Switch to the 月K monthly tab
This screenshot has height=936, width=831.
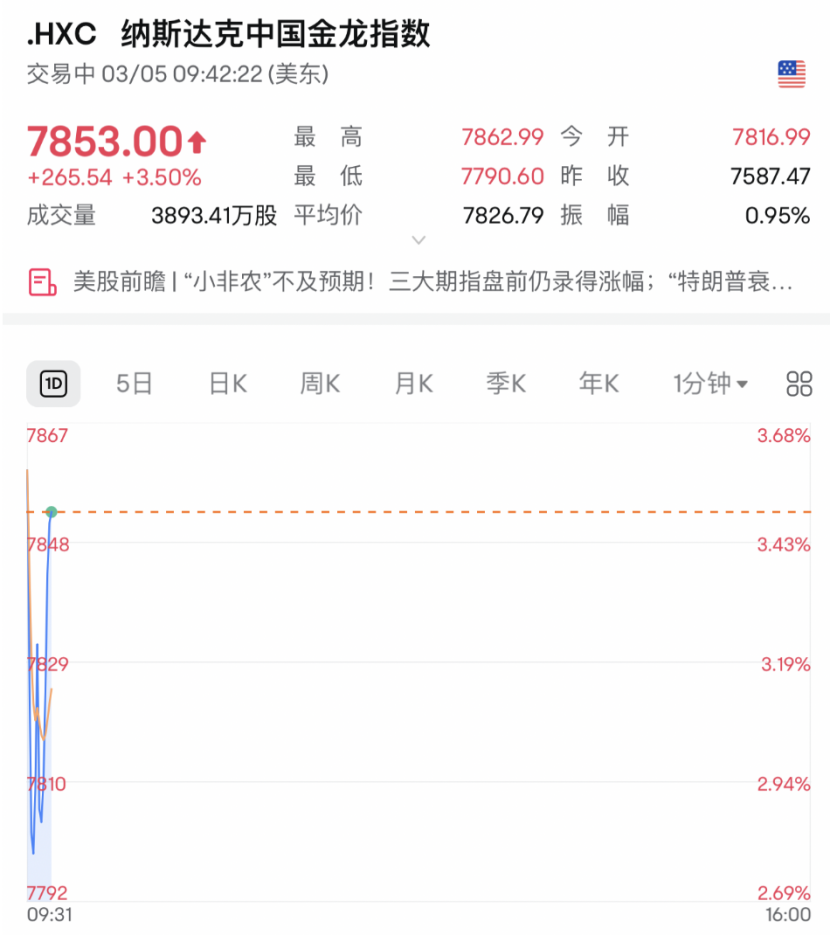pyautogui.click(x=412, y=383)
